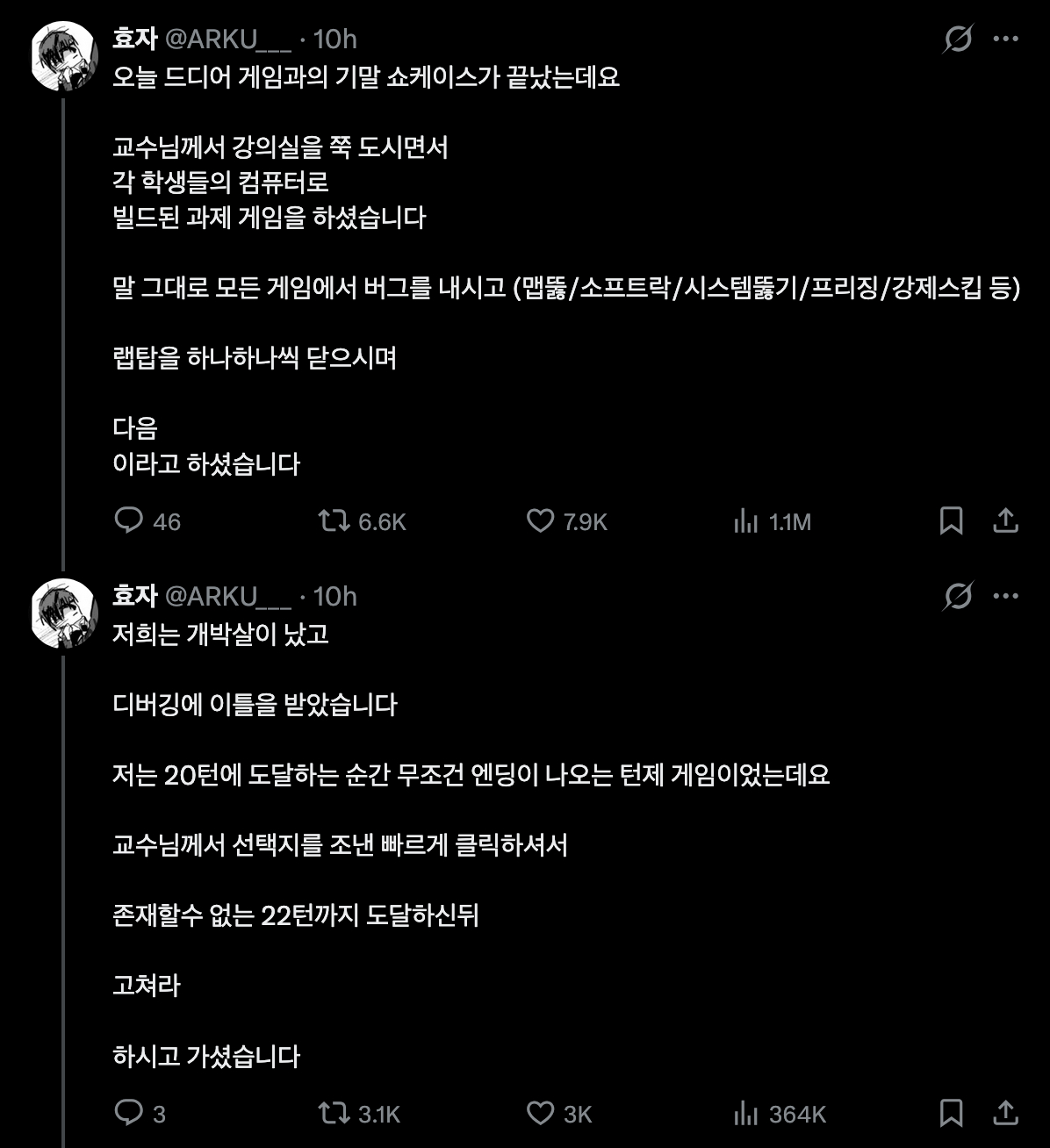1050x1148 pixels.
Task: Open Grok icon on the second tweet
Action: (x=958, y=596)
